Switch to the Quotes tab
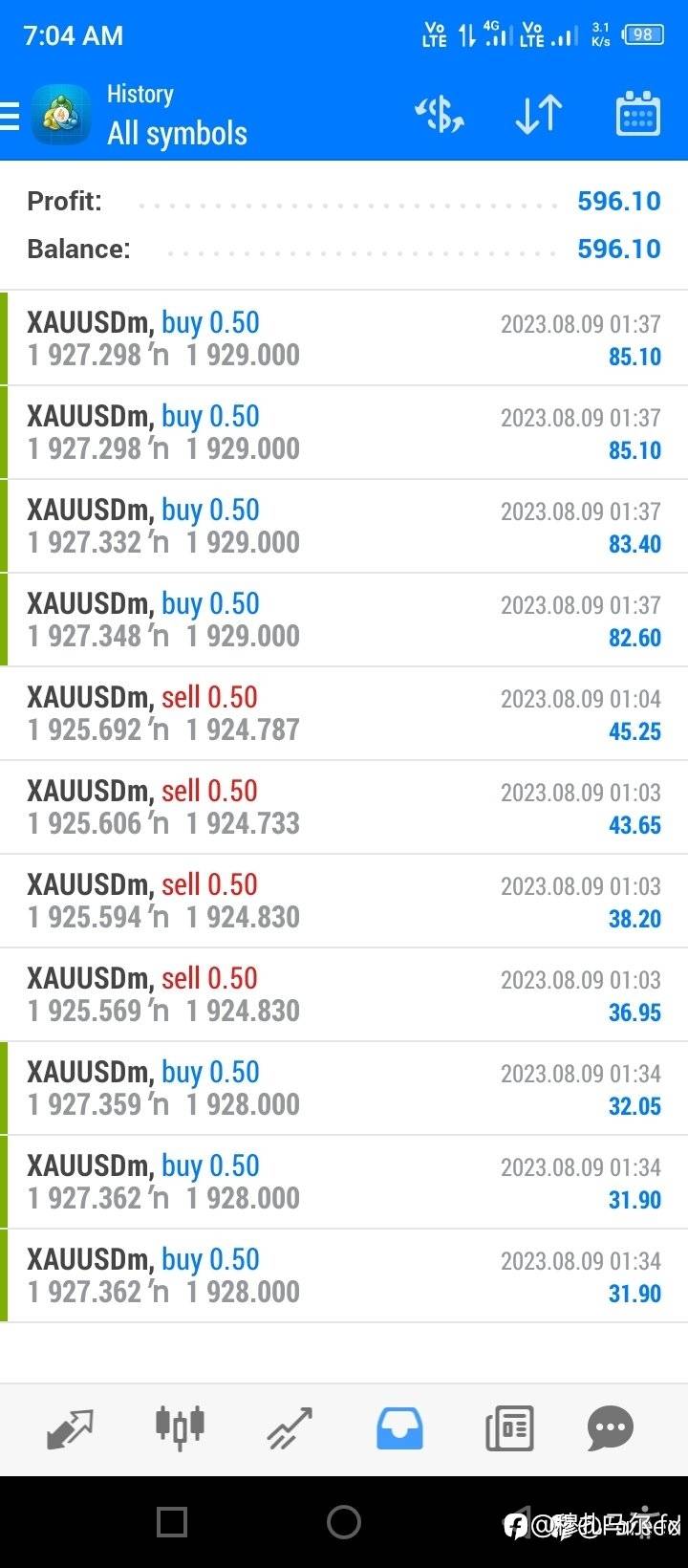 (x=70, y=1429)
